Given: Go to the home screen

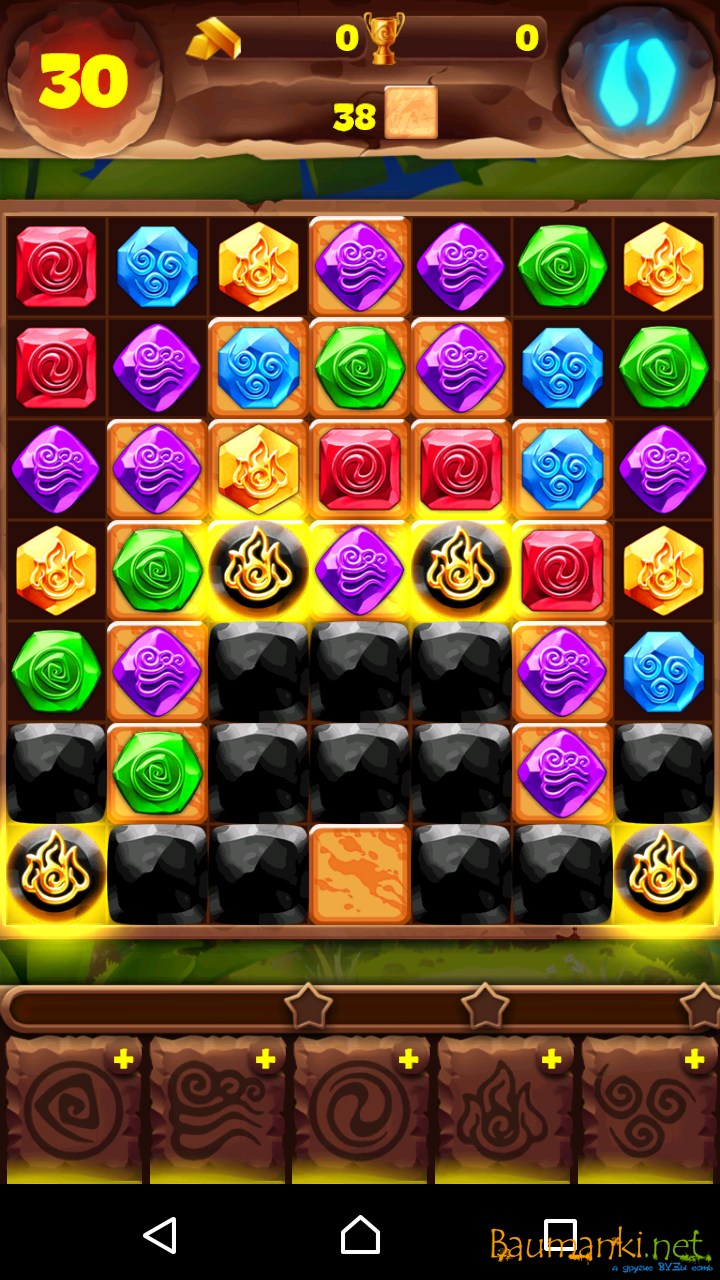Looking at the screenshot, I should coord(360,1235).
